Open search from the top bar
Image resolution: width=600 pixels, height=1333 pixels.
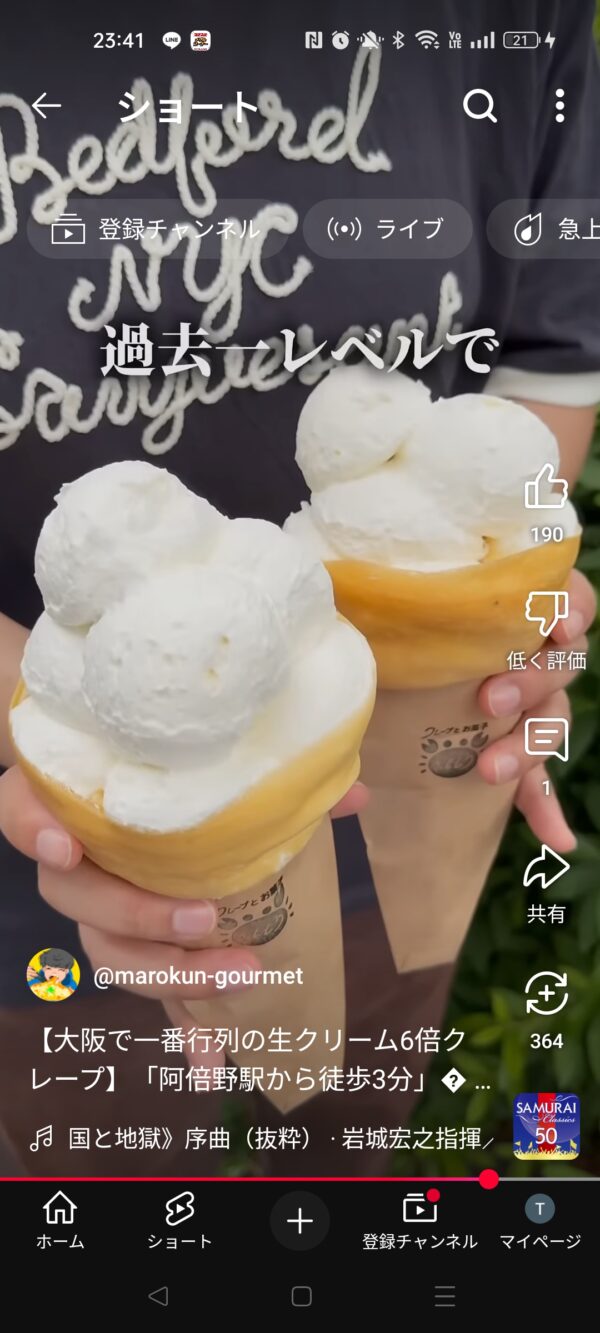[x=480, y=105]
